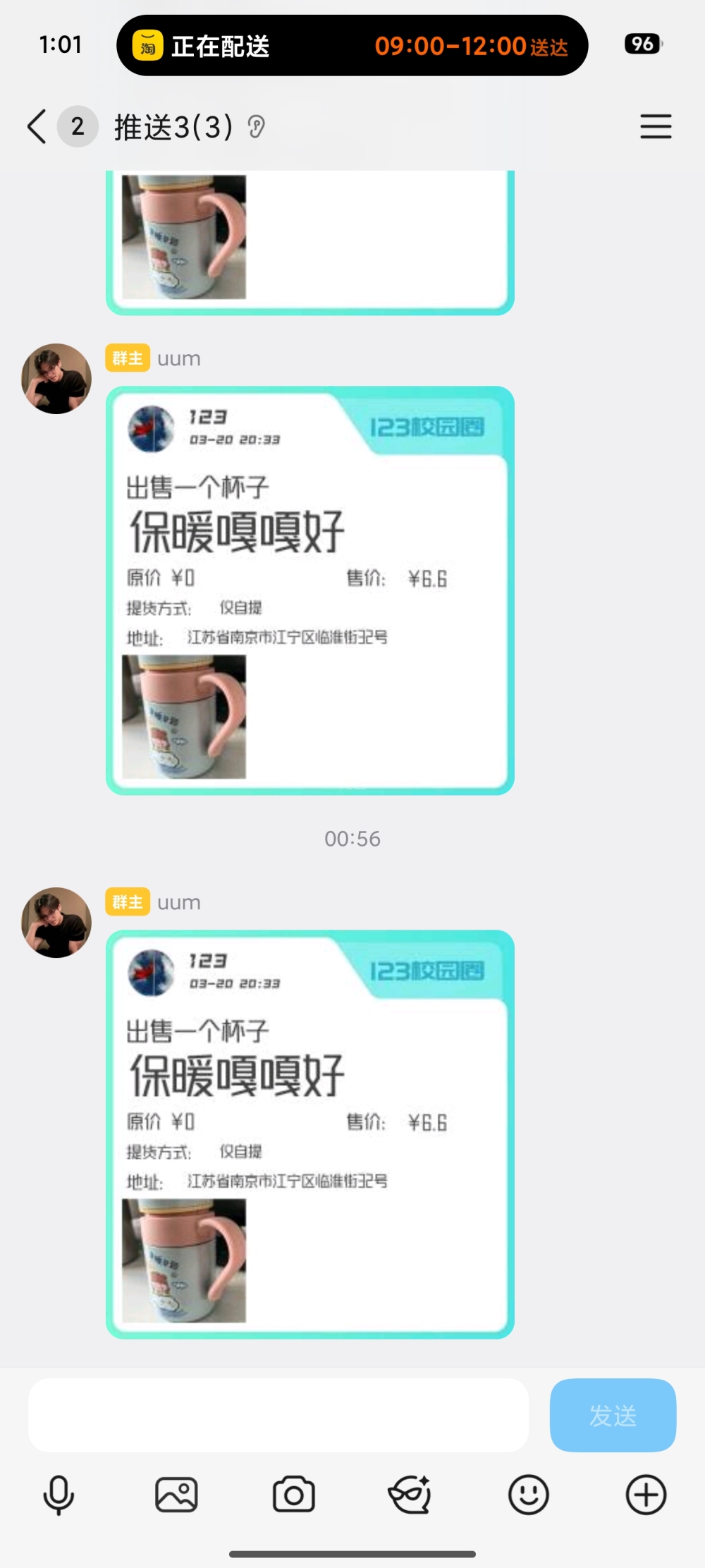The width and height of the screenshot is (705, 1568).
Task: Toggle the earpiece mode icon beside the group name
Action: (x=257, y=128)
